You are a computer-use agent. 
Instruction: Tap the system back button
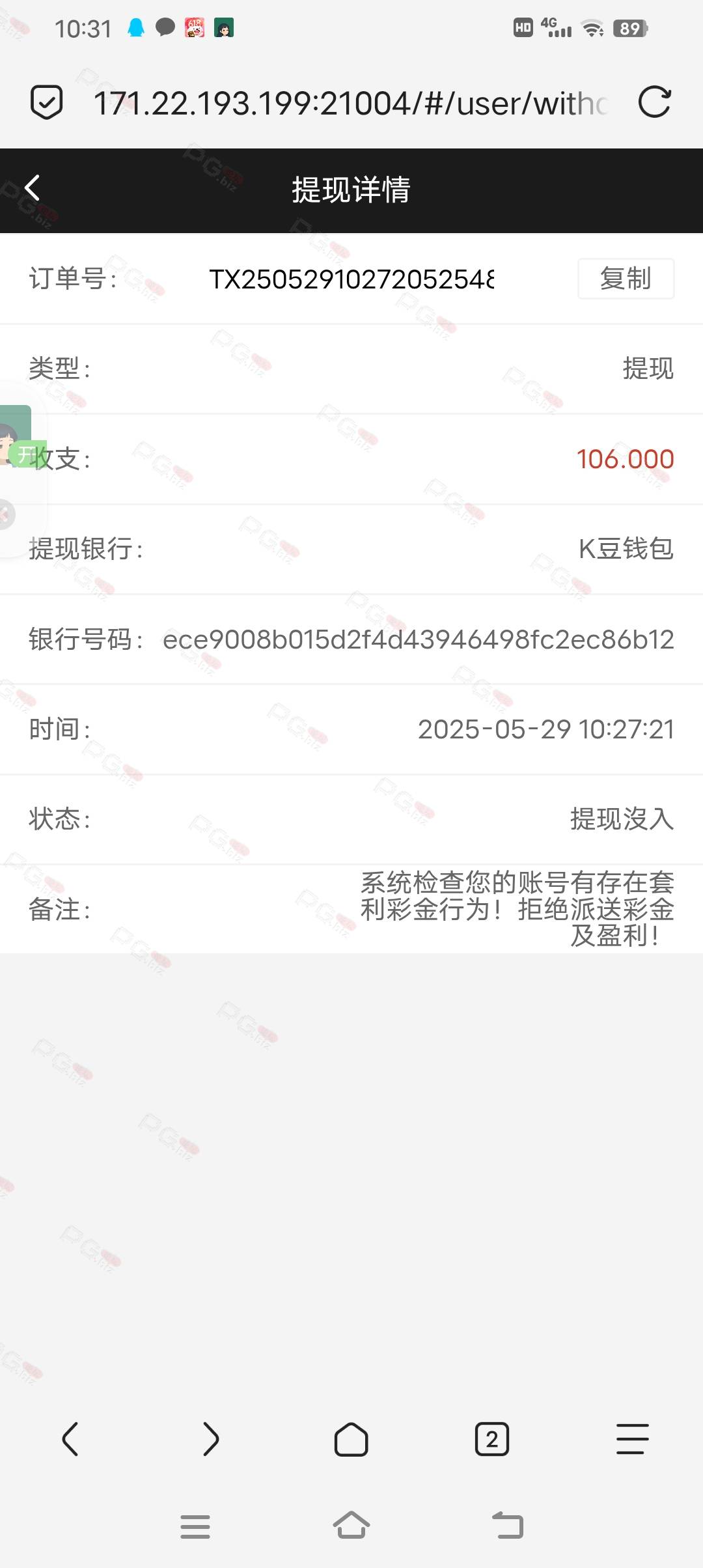point(508,1525)
